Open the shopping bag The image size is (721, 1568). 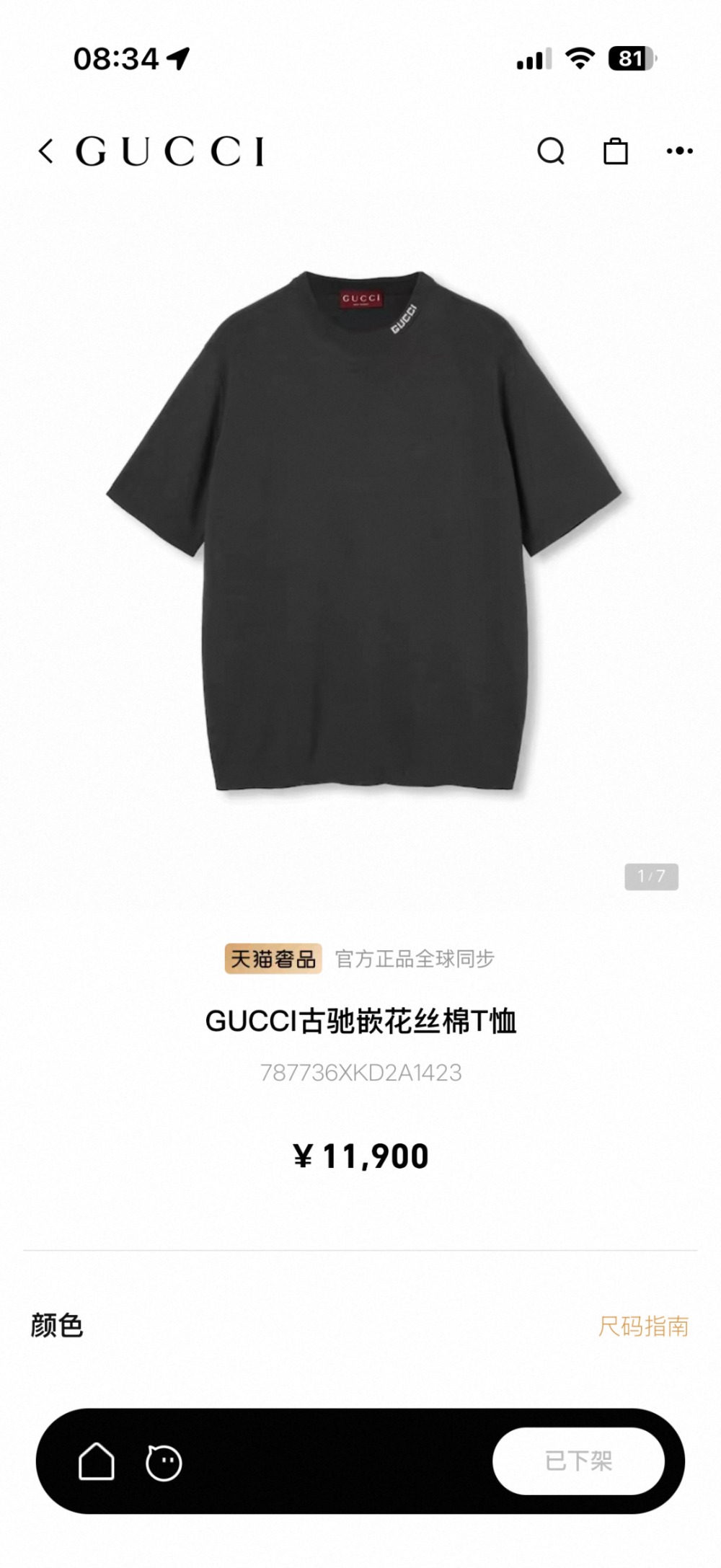tap(615, 151)
